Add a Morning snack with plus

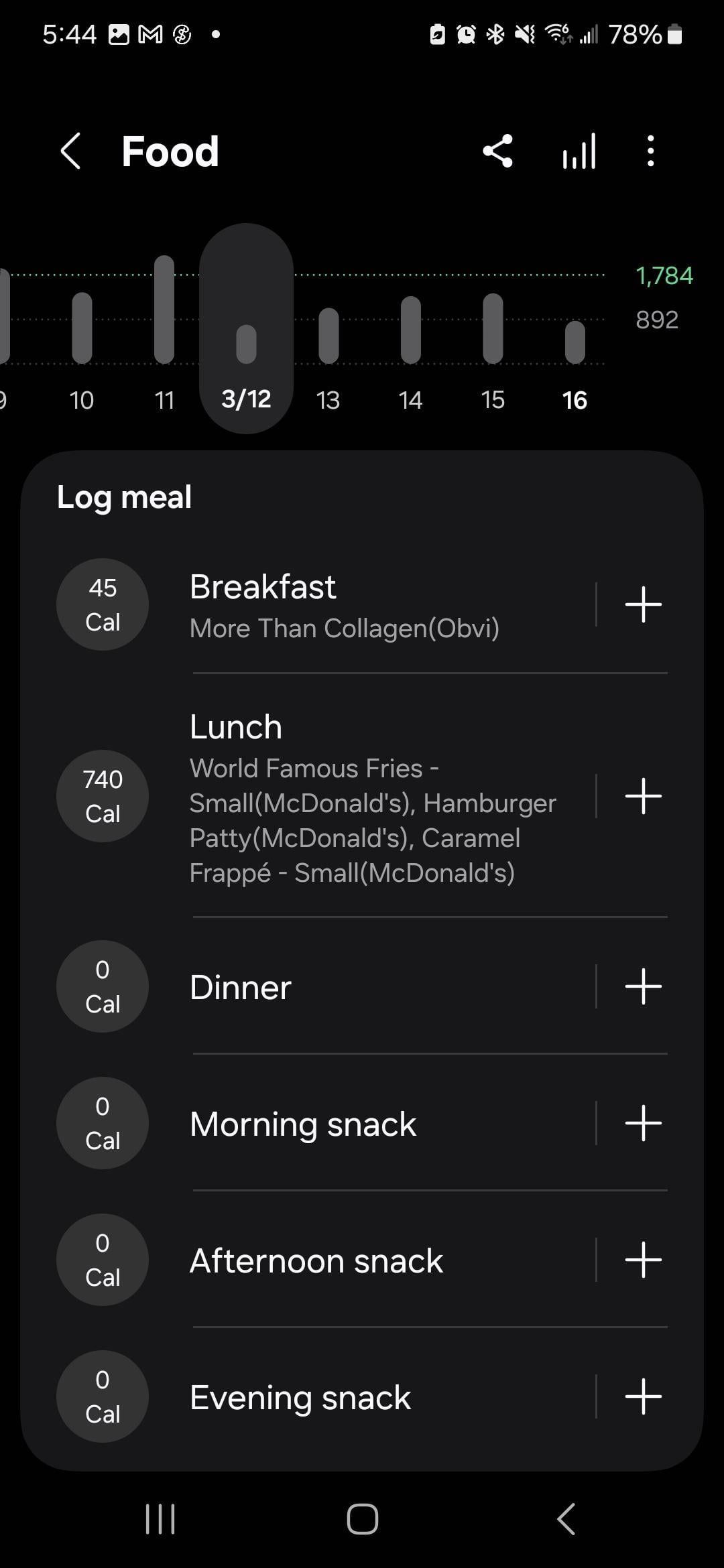click(x=643, y=1123)
